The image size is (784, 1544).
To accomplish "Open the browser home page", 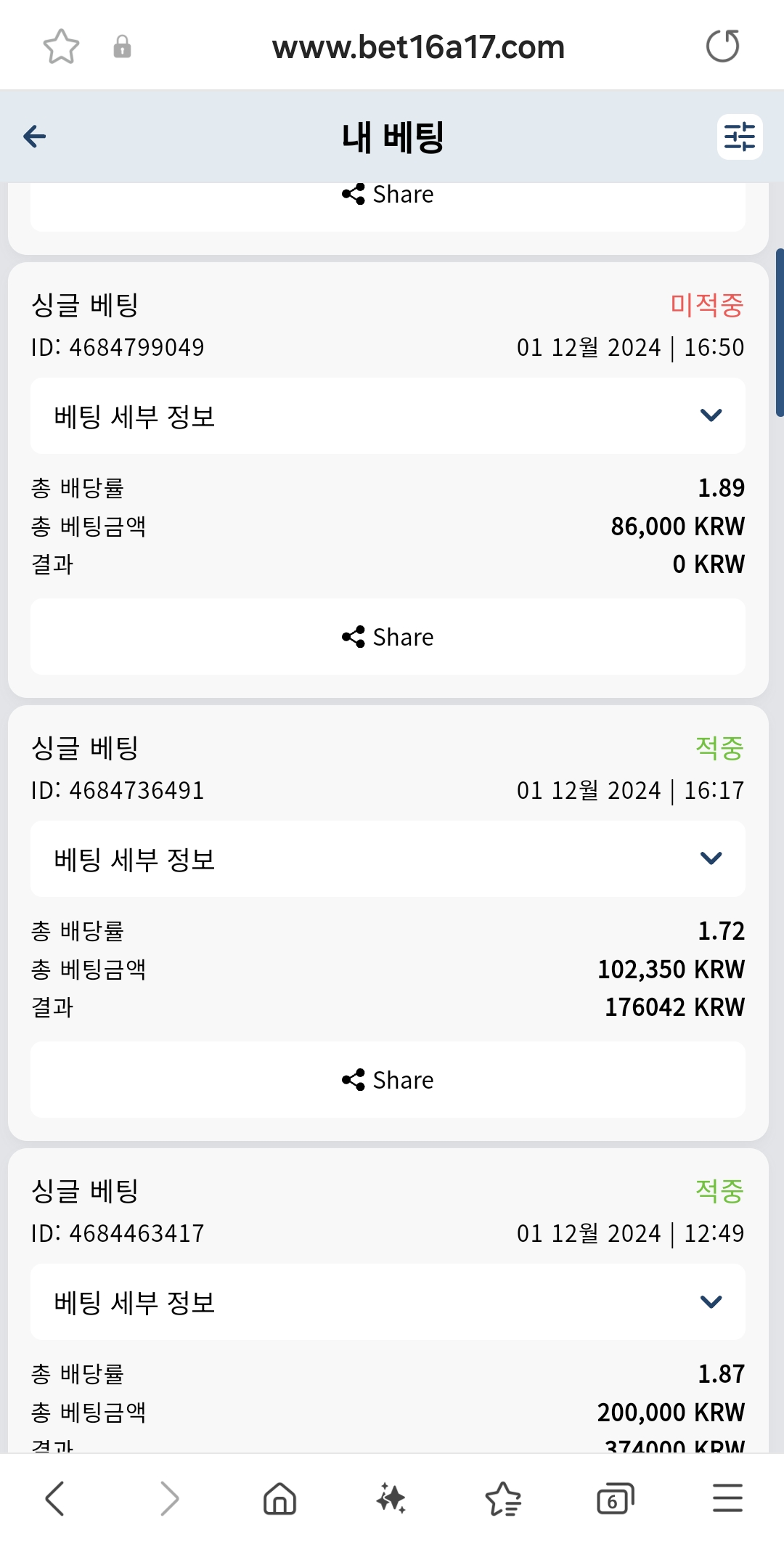I will tap(279, 1498).
